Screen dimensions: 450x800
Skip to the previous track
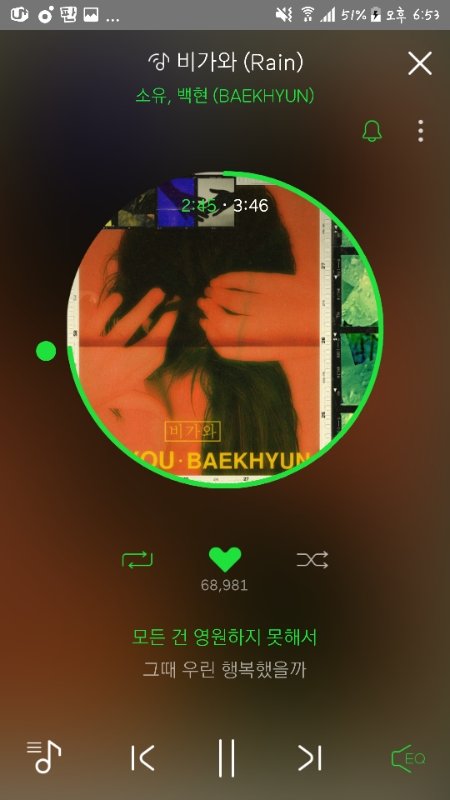pyautogui.click(x=142, y=758)
